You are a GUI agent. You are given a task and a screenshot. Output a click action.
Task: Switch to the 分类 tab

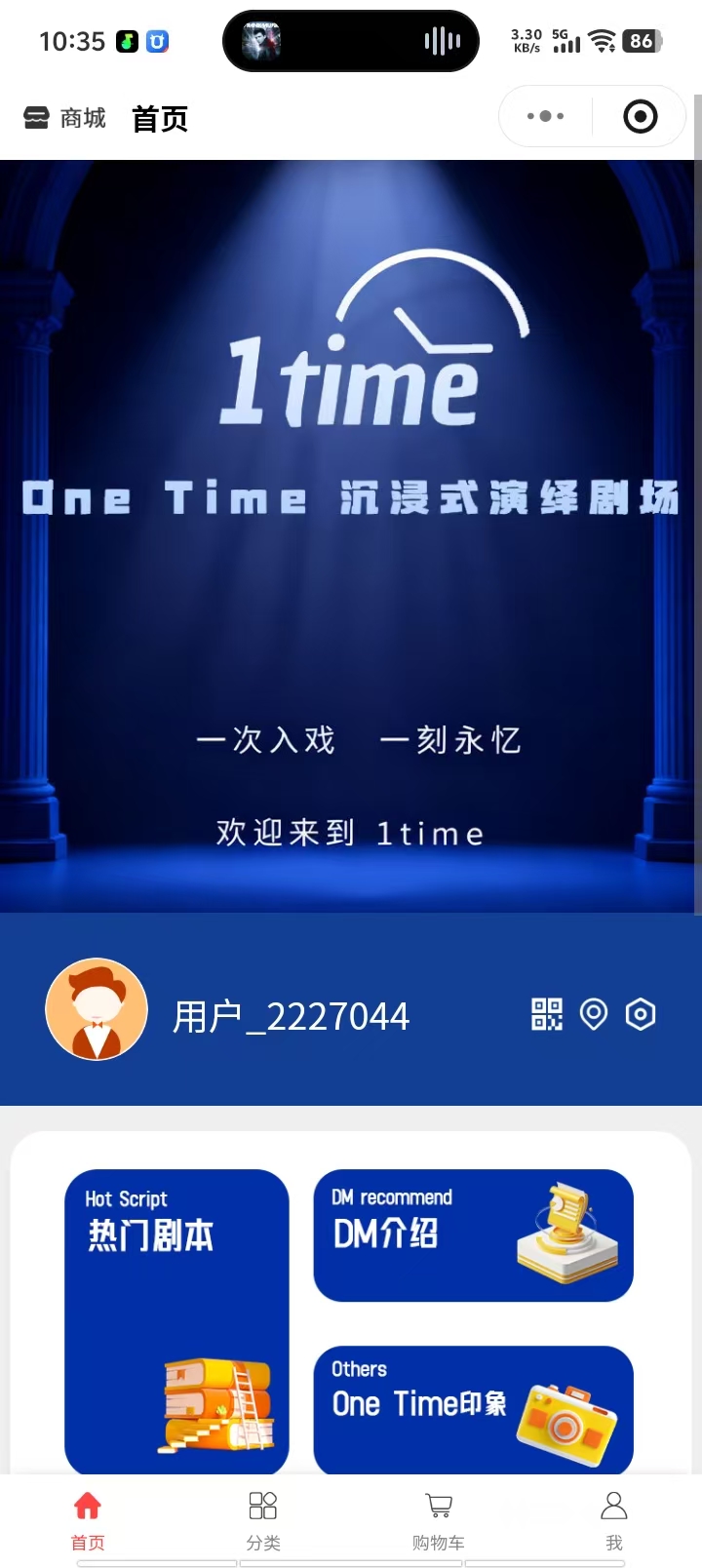tap(263, 1519)
